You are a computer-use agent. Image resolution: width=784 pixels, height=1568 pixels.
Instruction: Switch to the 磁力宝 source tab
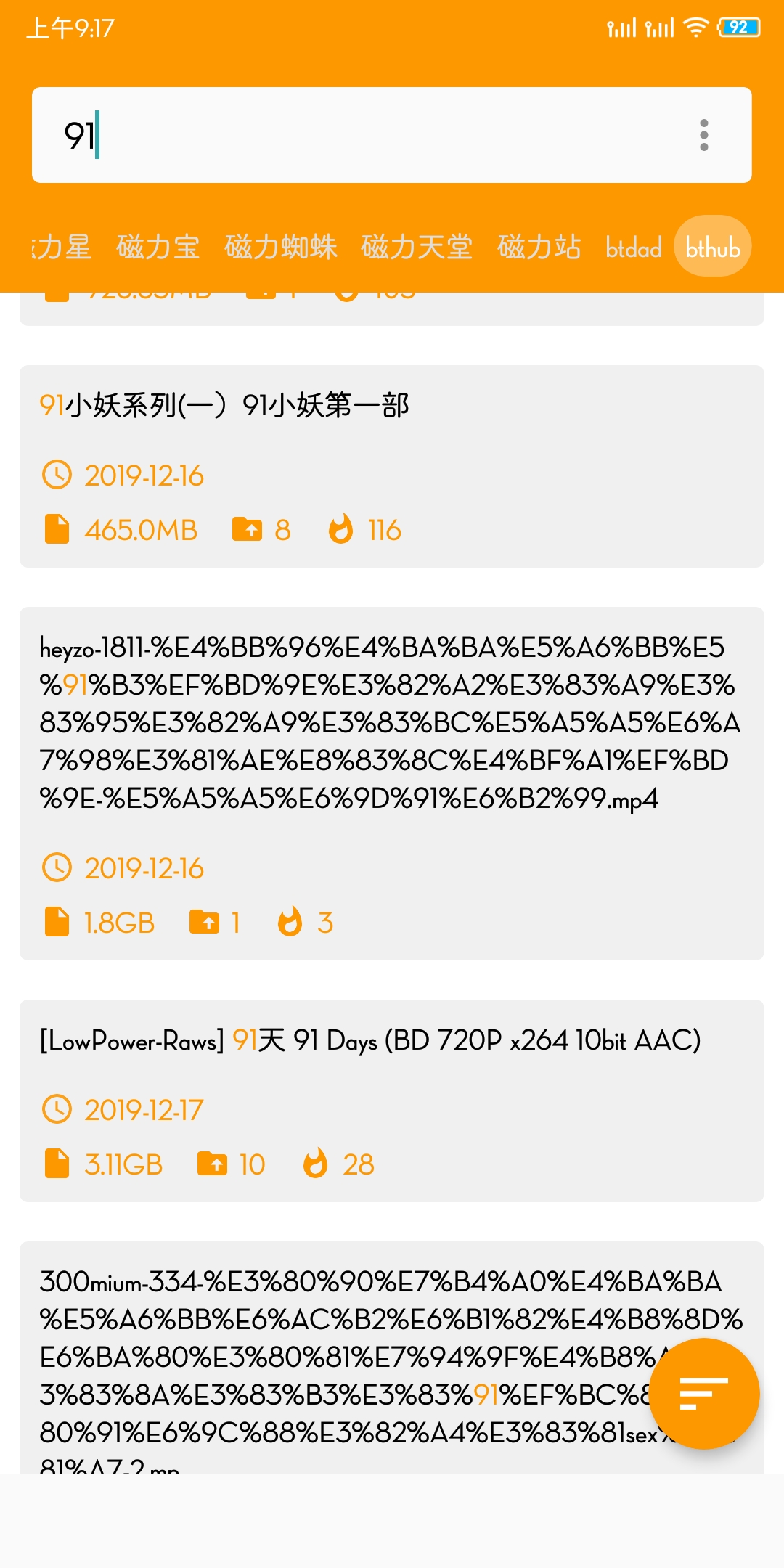point(158,248)
